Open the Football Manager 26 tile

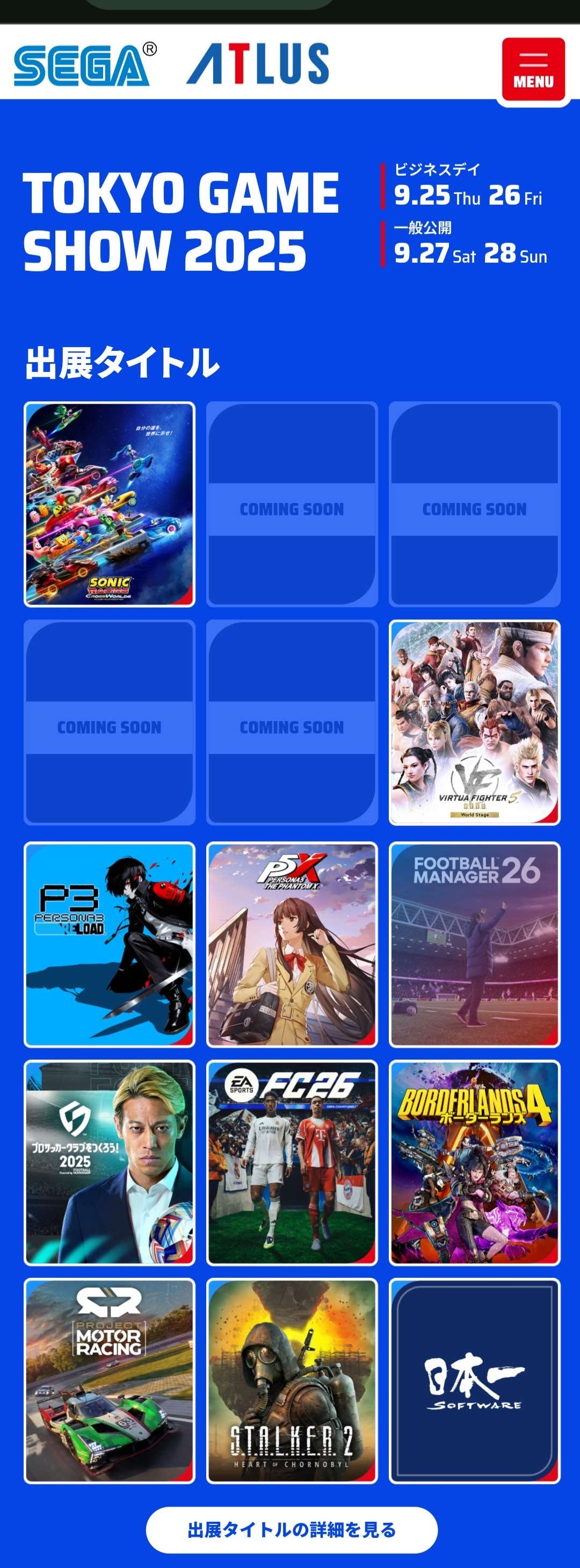[474, 944]
